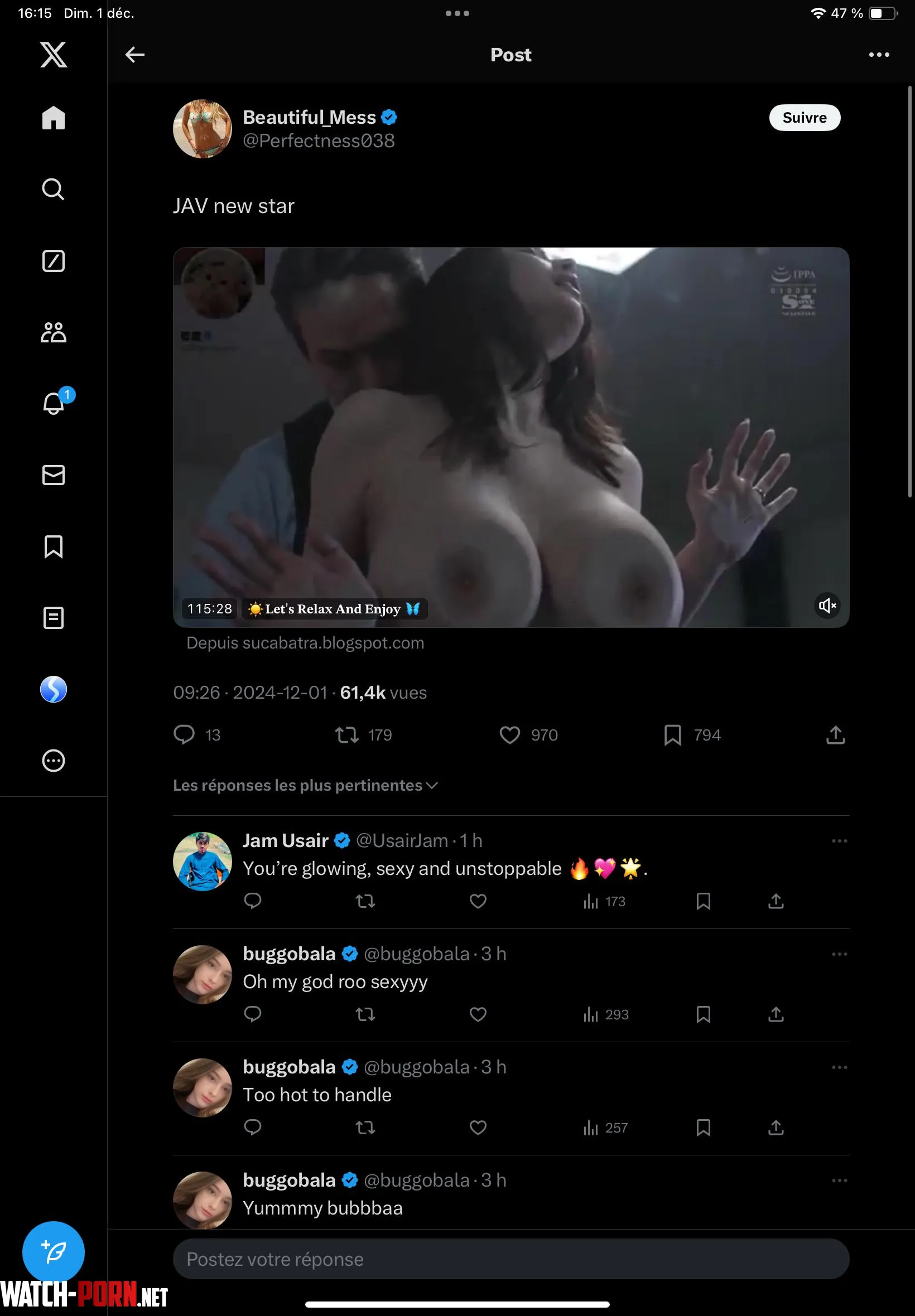Reply to the main post via comment icon
This screenshot has width=915, height=1316.
[x=184, y=735]
